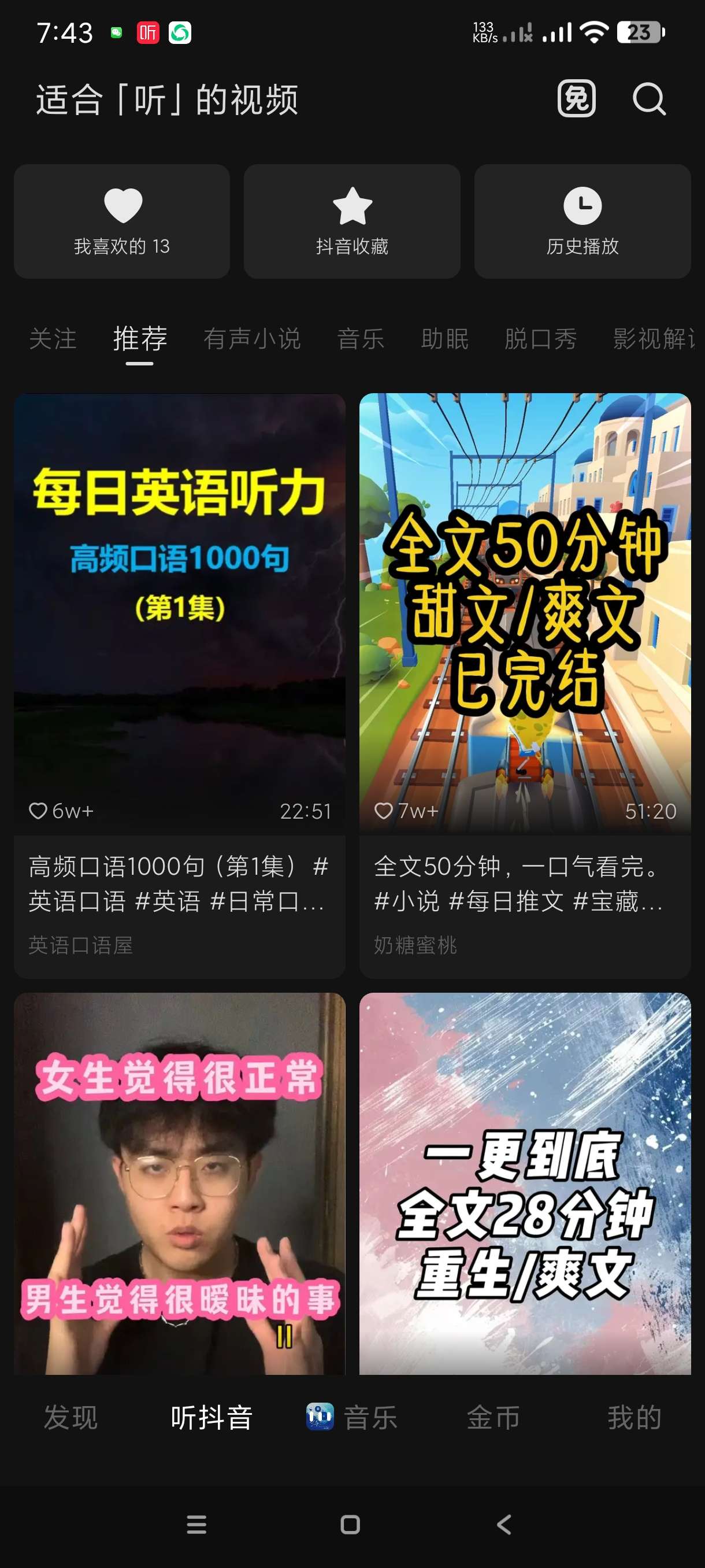Select the 音乐 category tab

point(361,338)
